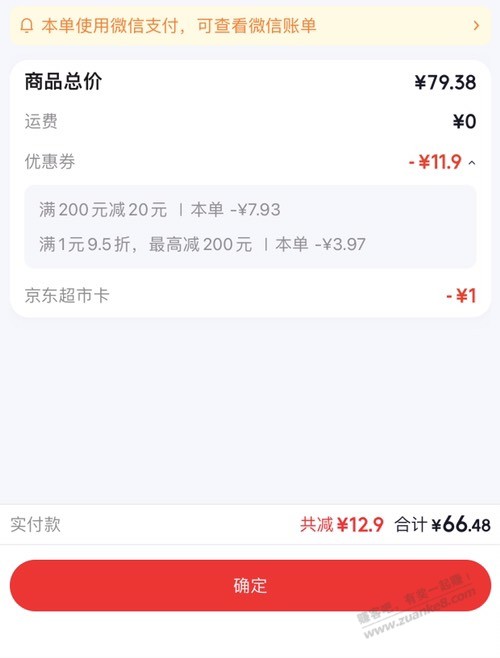
Task: Open the WeChat pay bill banner
Action: coord(250,26)
